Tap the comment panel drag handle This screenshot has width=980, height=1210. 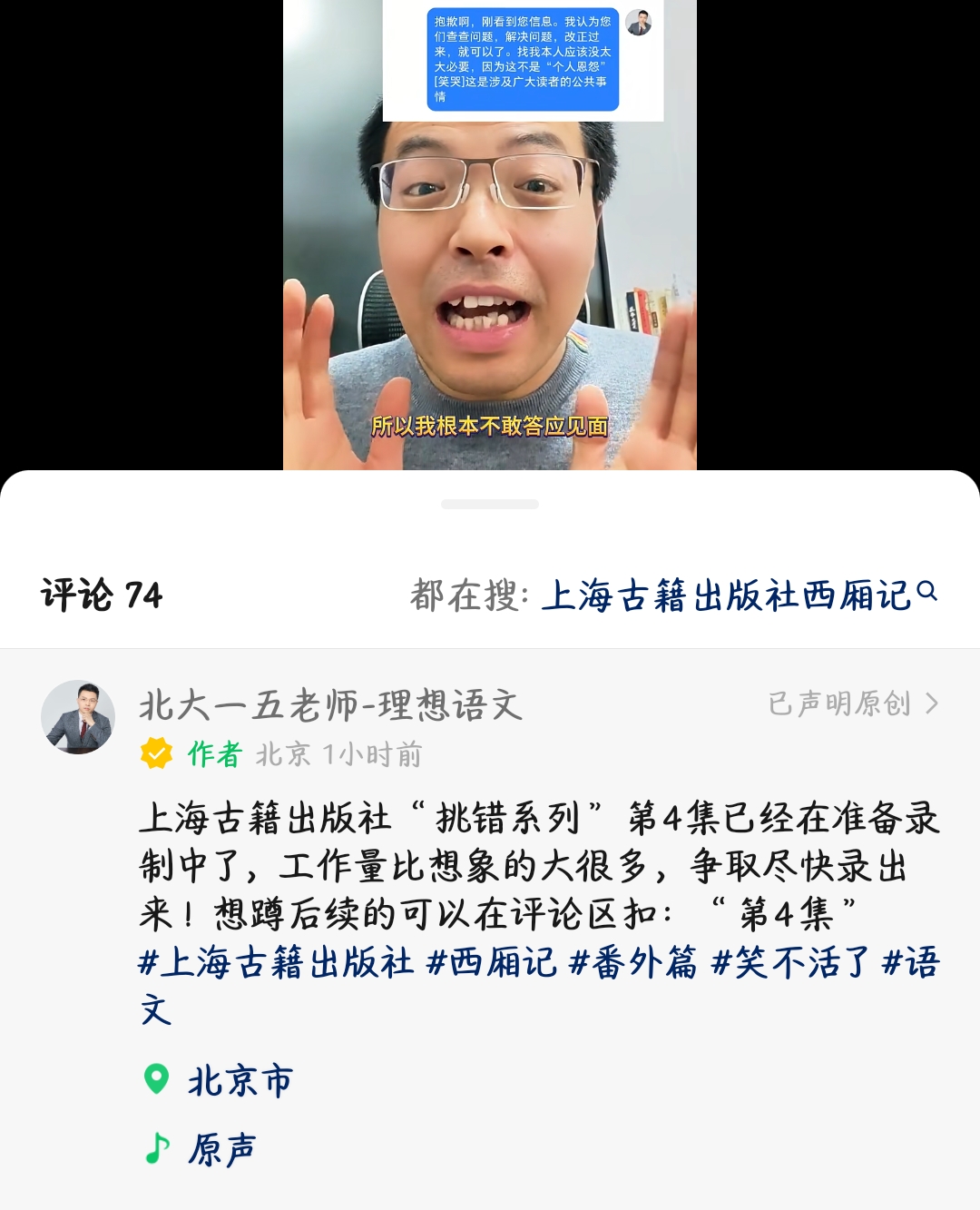point(490,504)
